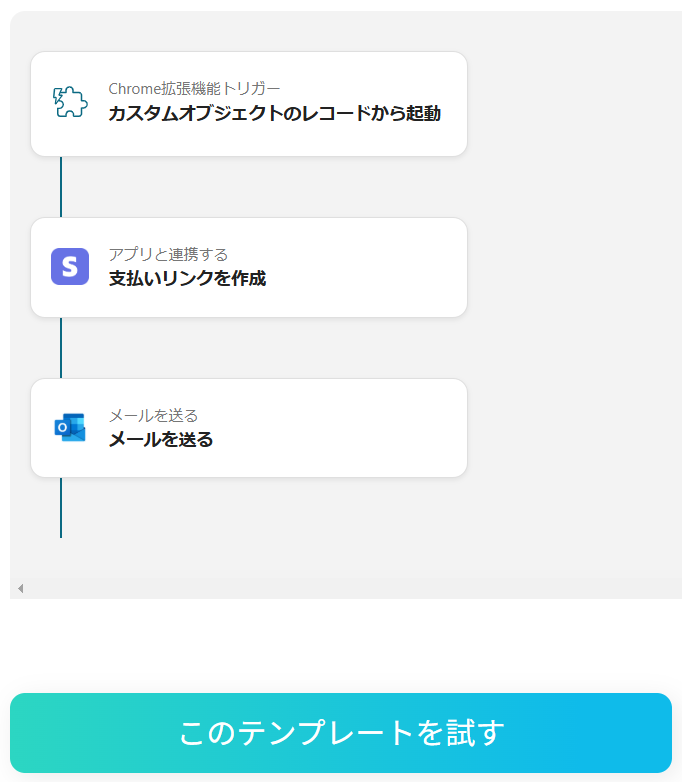The width and height of the screenshot is (682, 782).
Task: Open the カスタムオブジェクトのレコードから起動 trigger card
Action: (249, 104)
